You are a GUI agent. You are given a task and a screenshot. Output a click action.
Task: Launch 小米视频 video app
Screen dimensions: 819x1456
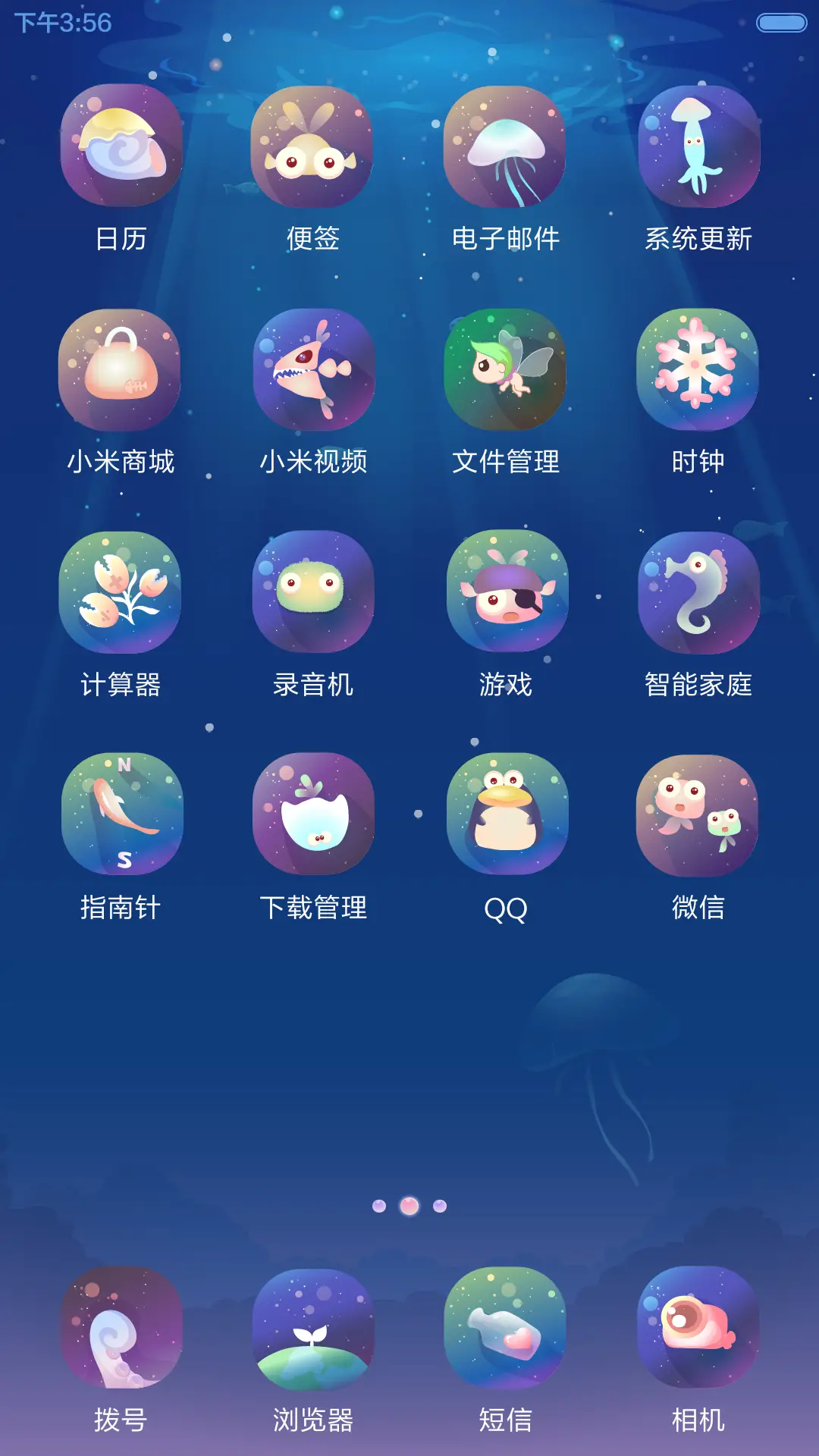click(313, 369)
